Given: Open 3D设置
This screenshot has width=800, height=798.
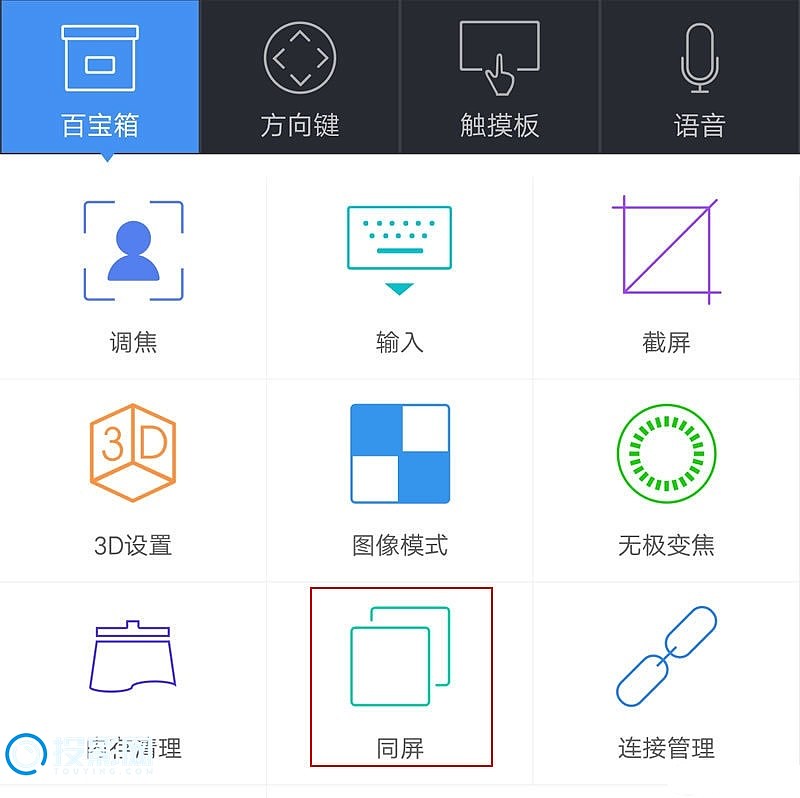Looking at the screenshot, I should [x=133, y=480].
